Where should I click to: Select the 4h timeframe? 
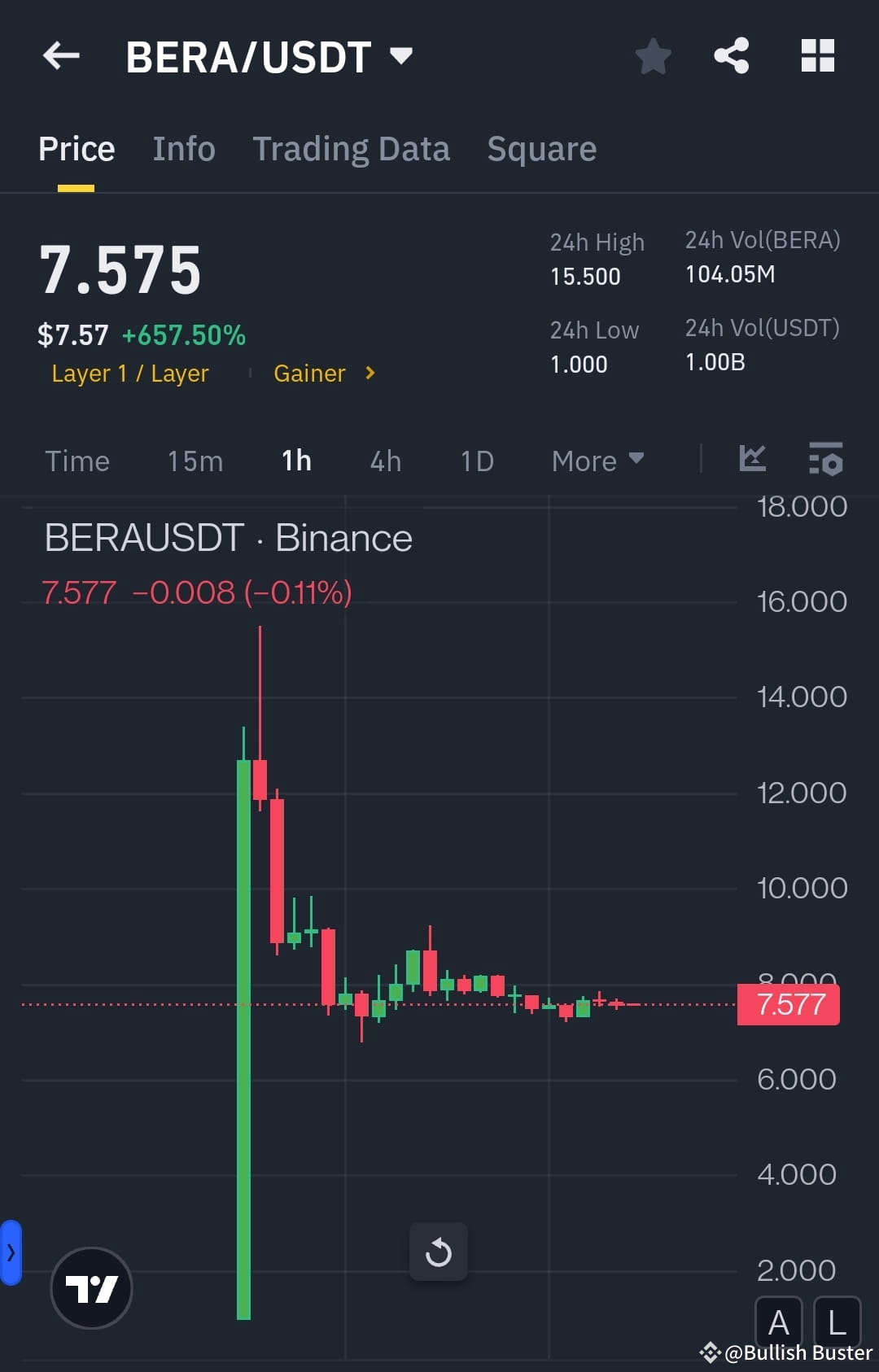point(384,461)
